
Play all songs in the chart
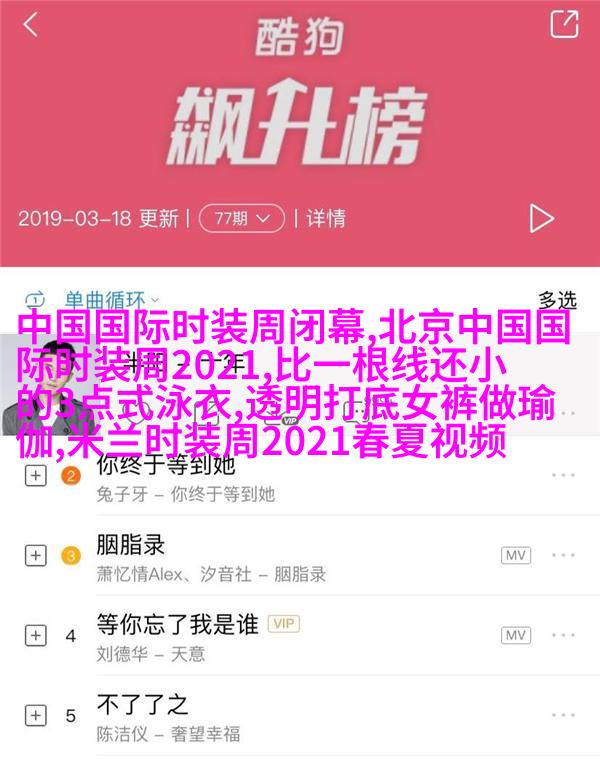tap(541, 217)
